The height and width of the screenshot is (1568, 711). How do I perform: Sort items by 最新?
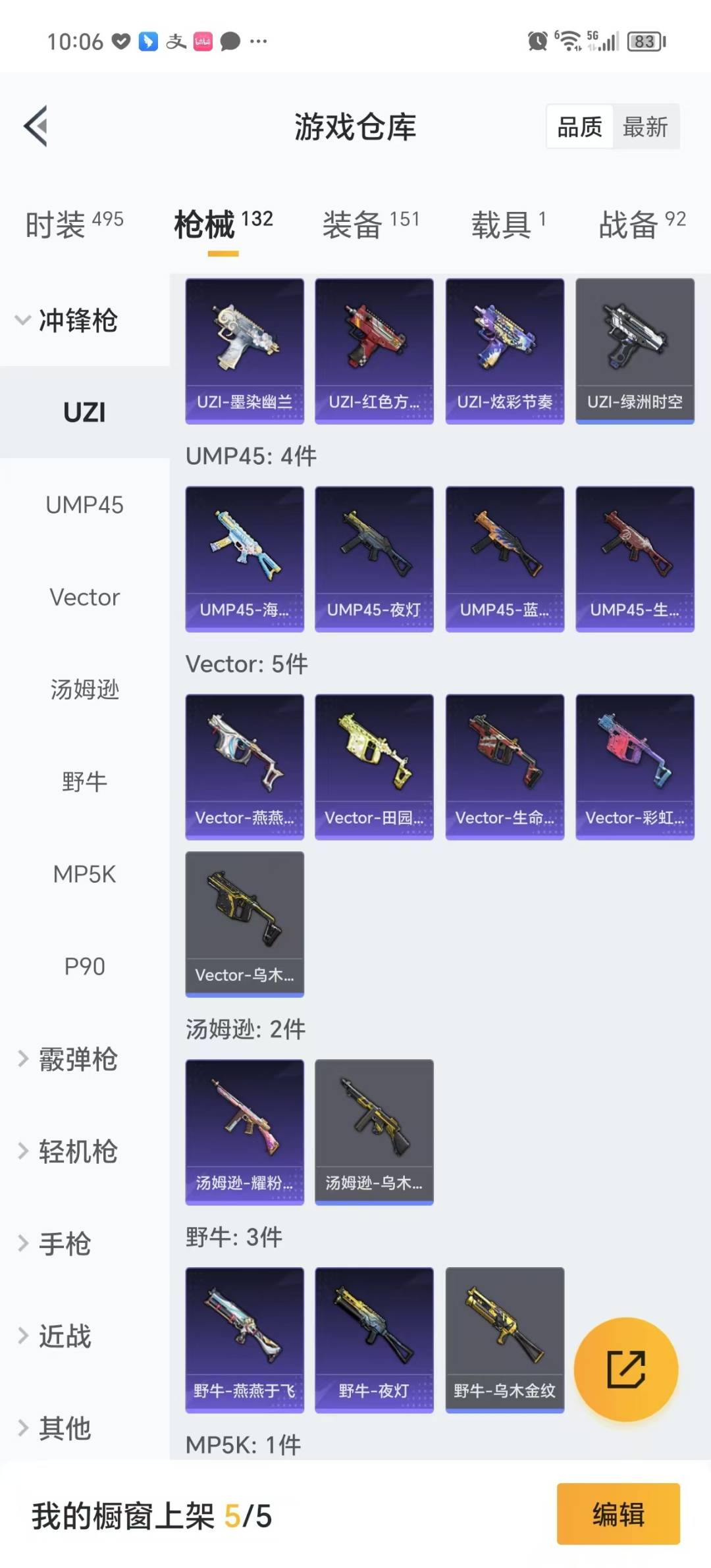645,126
